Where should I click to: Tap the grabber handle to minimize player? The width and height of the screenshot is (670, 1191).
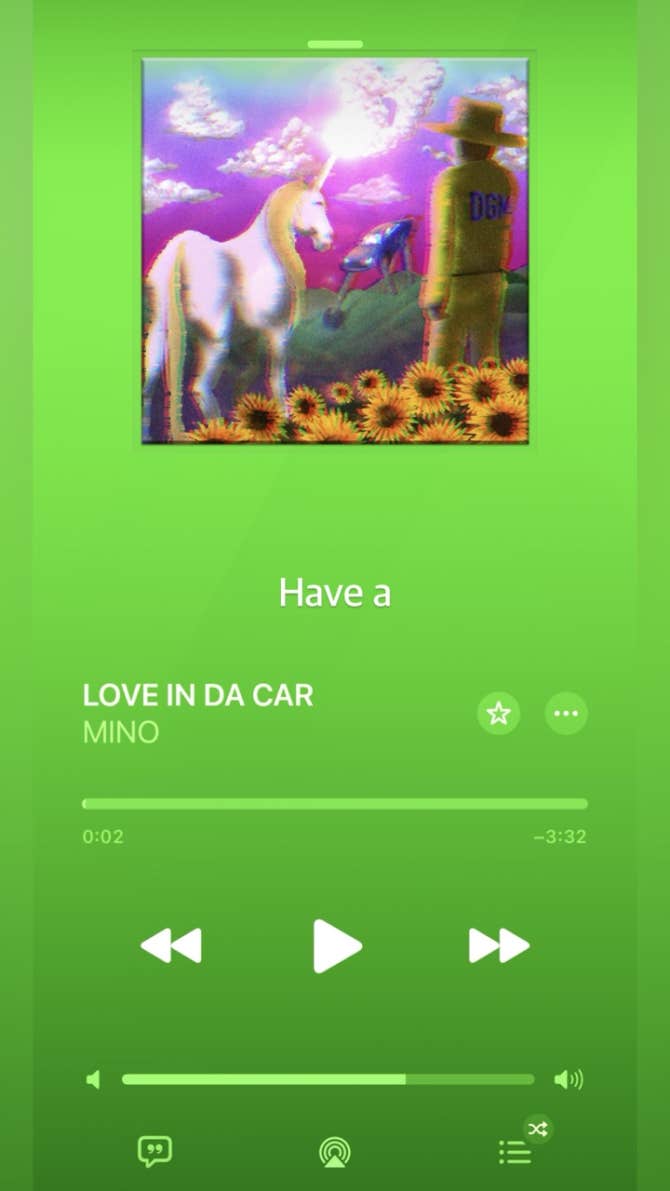click(x=335, y=44)
